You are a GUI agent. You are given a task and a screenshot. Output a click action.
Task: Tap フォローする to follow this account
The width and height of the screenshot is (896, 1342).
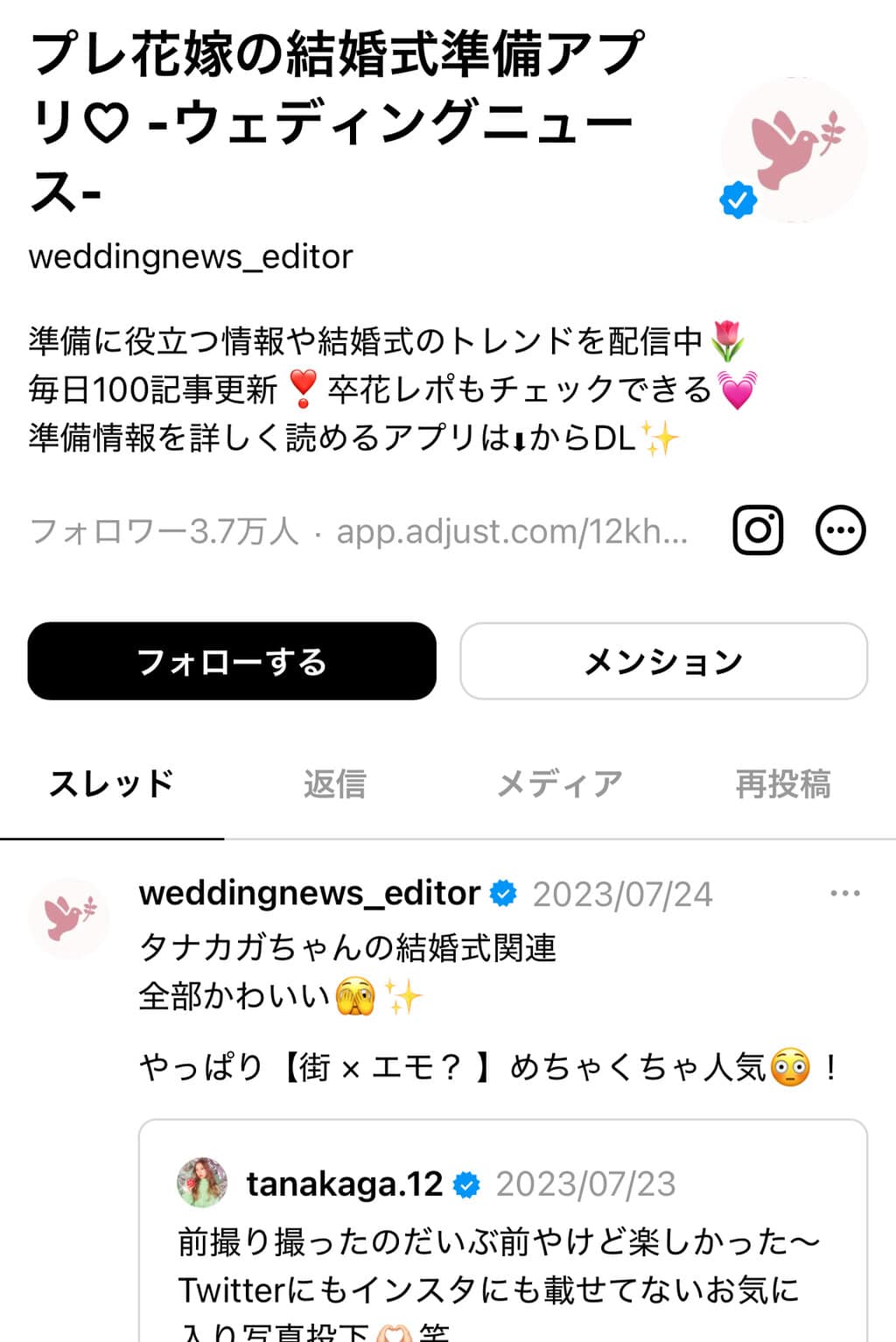click(232, 661)
